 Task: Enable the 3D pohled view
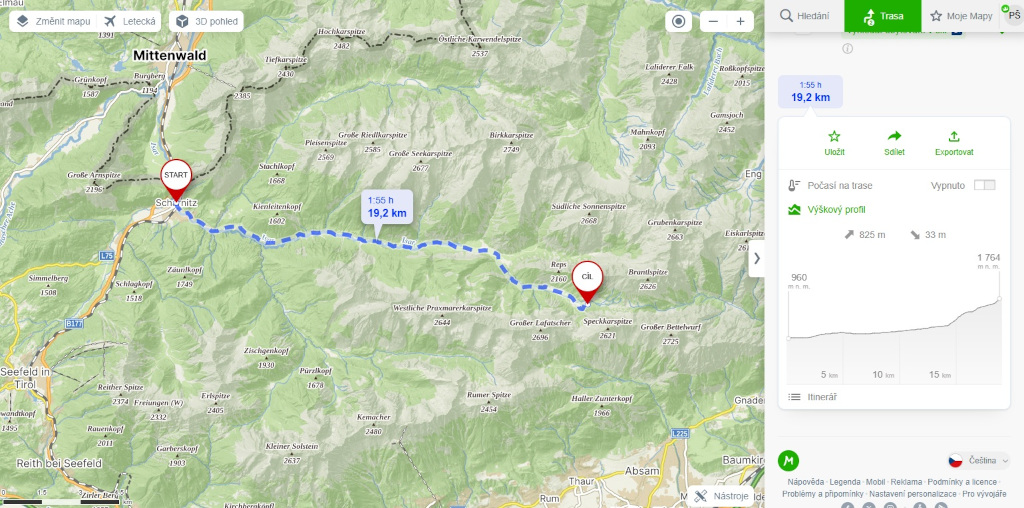[205, 21]
